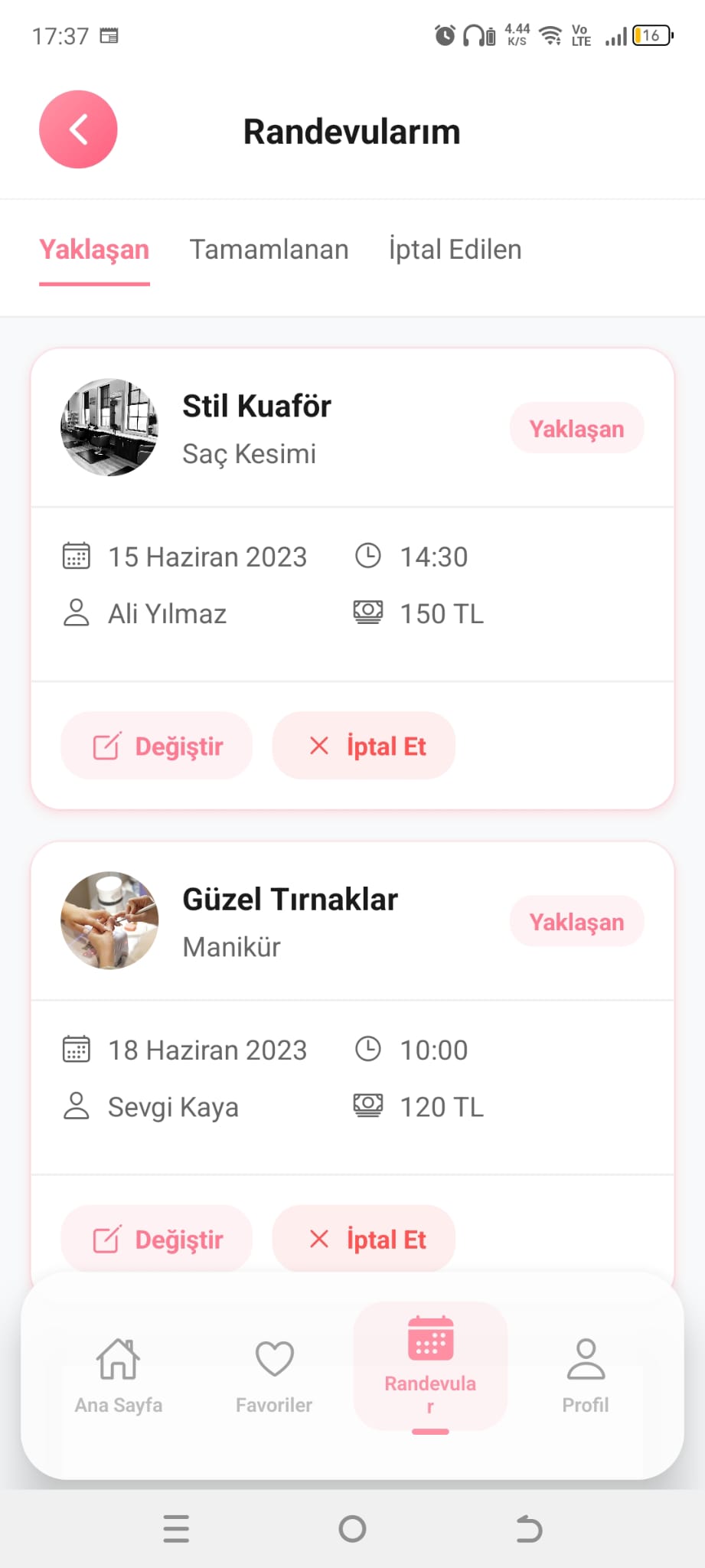Select the Yaklaşan tab
705x1568 pixels.
pos(94,249)
